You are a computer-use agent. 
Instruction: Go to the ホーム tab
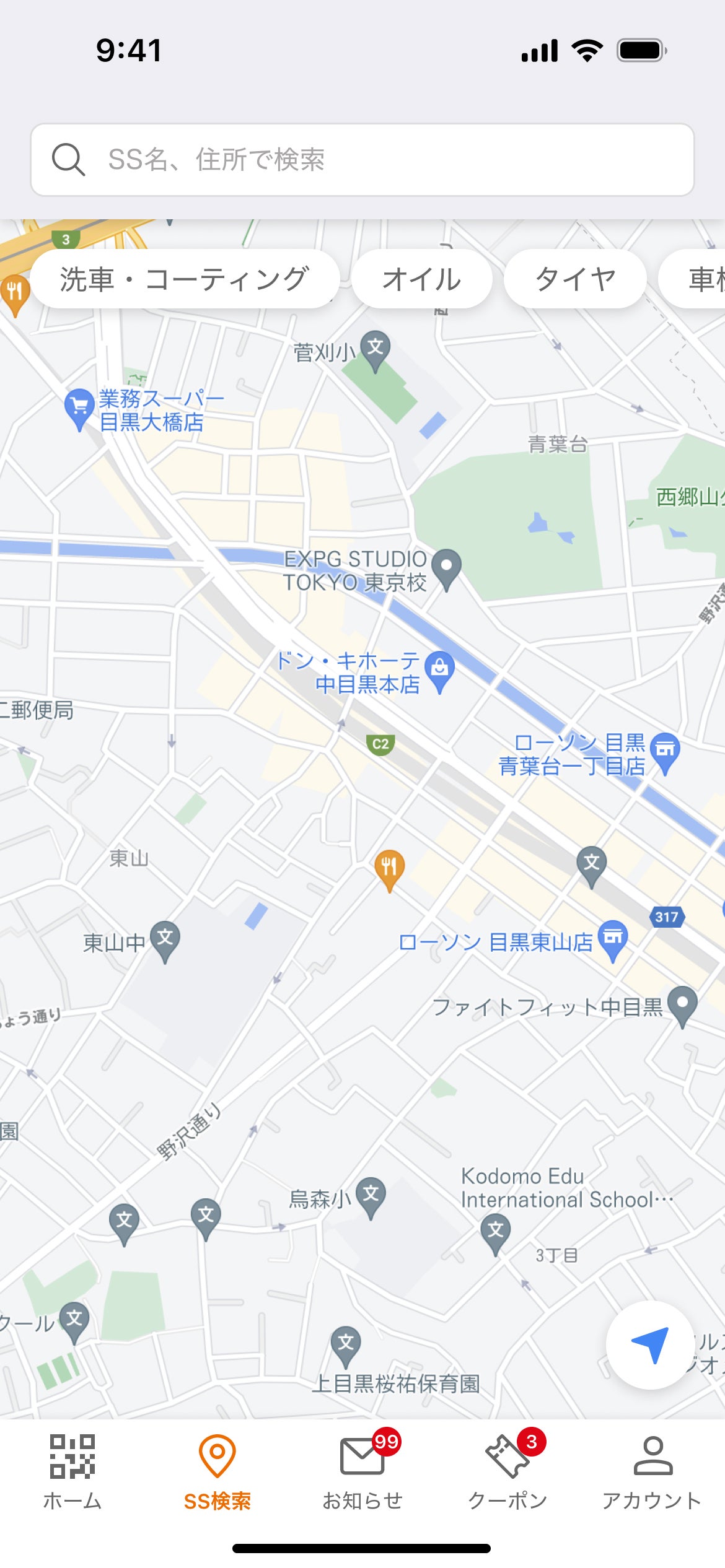pyautogui.click(x=72, y=1473)
